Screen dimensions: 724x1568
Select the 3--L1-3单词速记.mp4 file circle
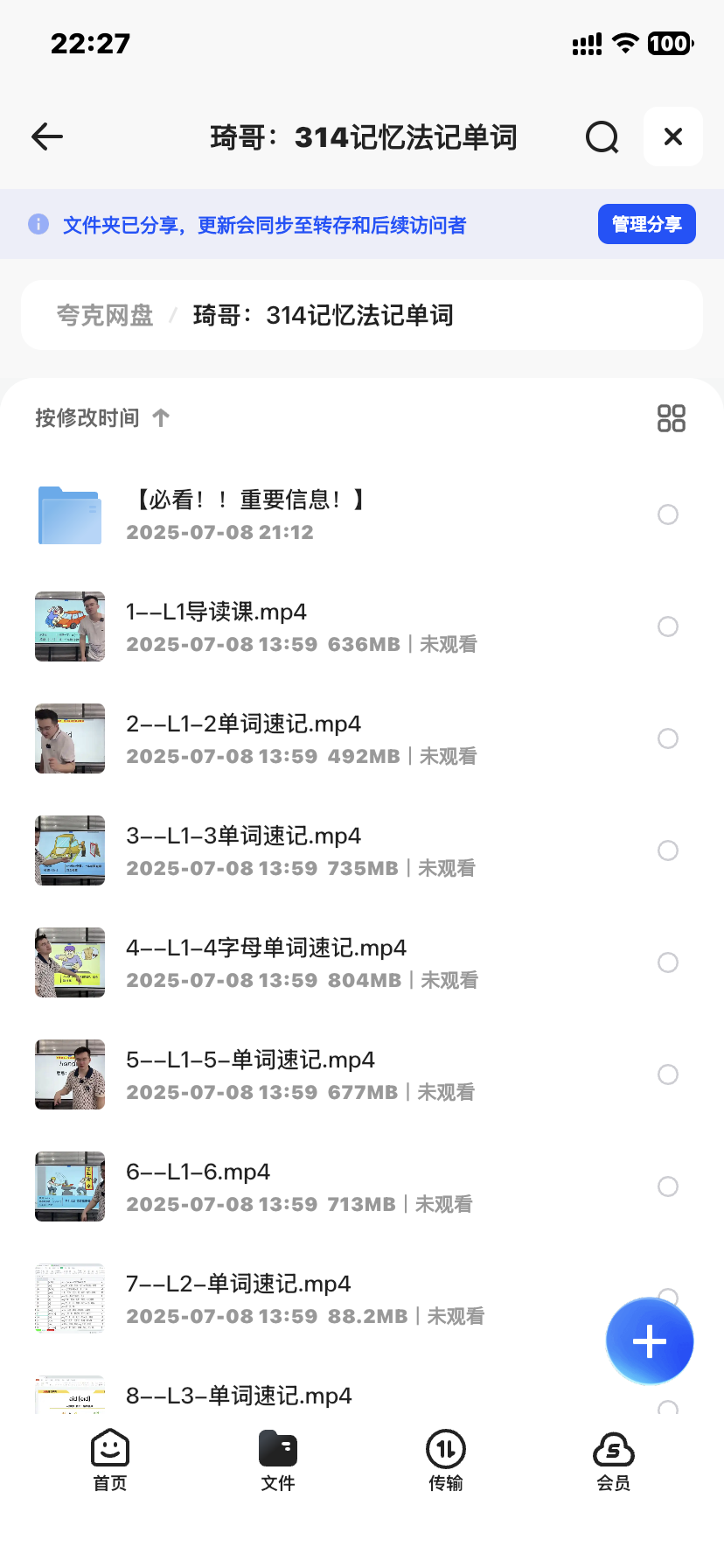coord(668,850)
